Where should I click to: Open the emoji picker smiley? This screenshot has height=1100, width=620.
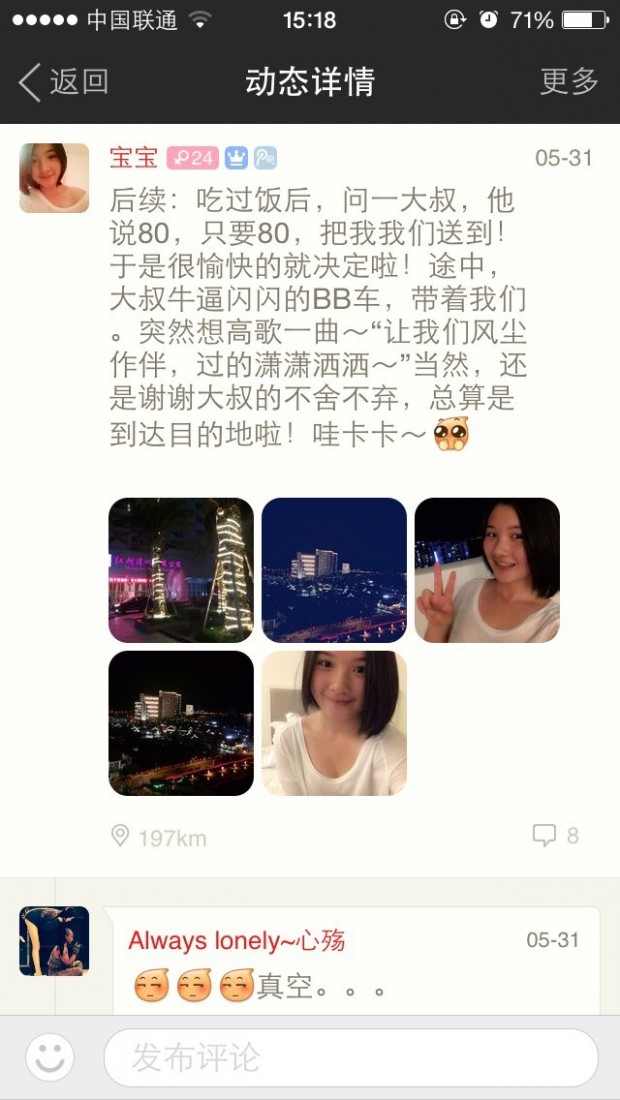(50, 1057)
